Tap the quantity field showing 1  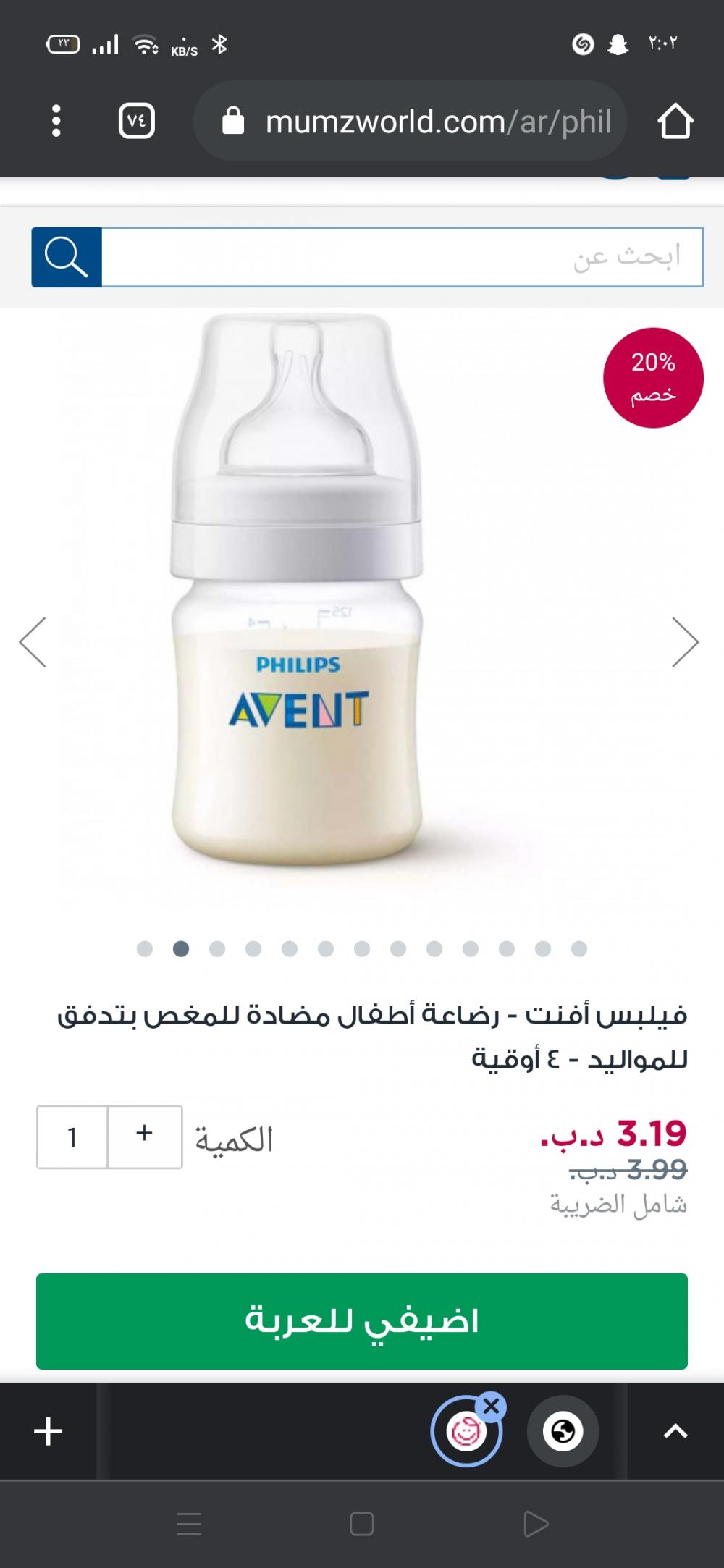[72, 1137]
